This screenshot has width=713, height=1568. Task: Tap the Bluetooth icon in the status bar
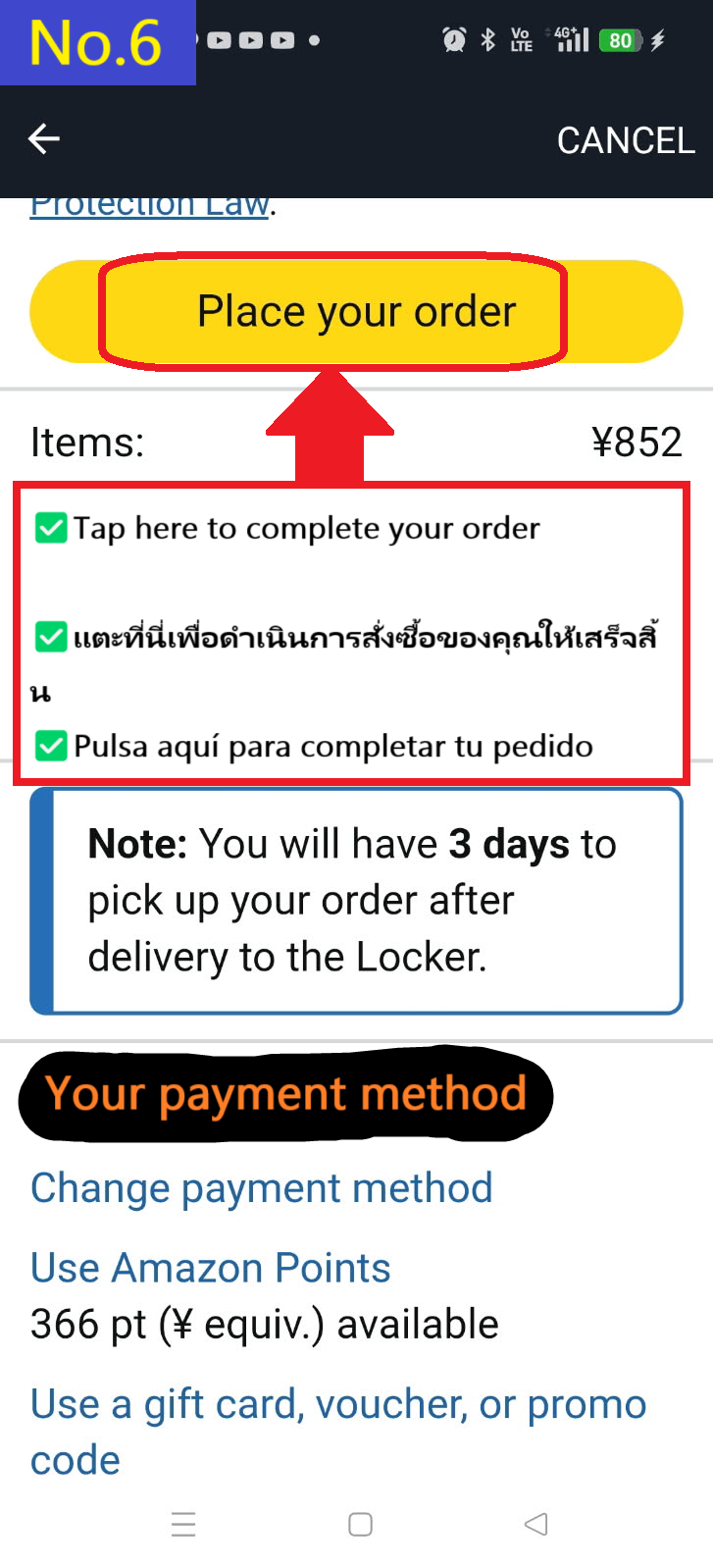pos(487,39)
